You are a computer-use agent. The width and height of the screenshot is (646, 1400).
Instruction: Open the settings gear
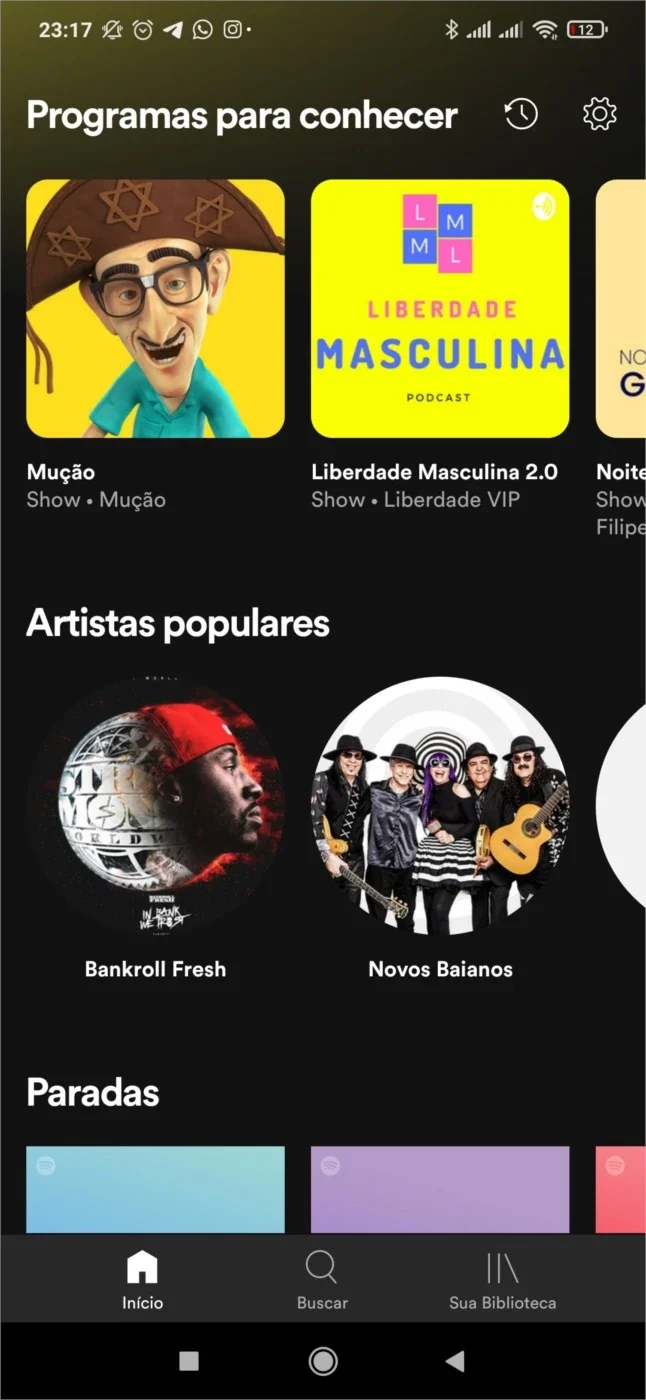click(x=600, y=114)
